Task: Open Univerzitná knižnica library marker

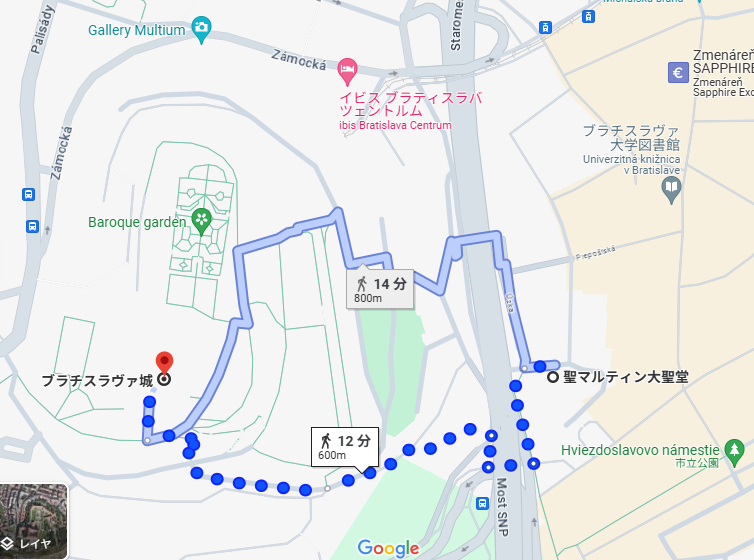Action: coord(671,187)
